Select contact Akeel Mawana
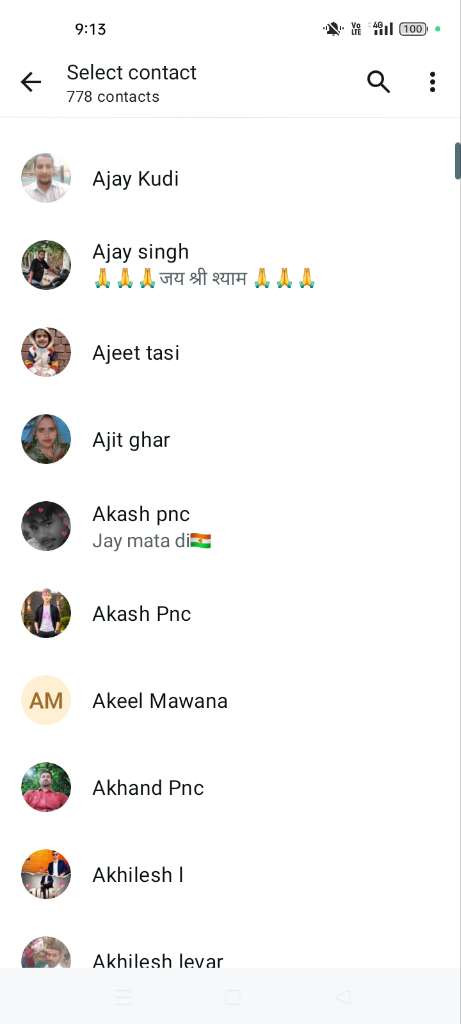 pos(230,701)
